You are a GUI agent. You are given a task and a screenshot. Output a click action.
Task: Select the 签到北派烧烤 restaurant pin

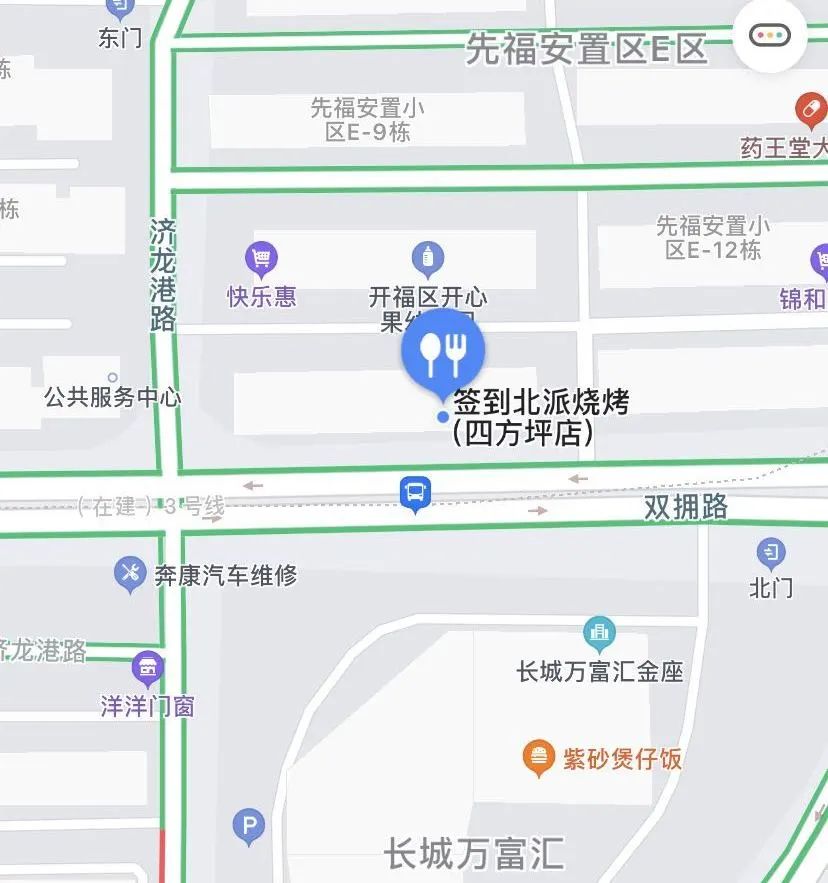pyautogui.click(x=443, y=350)
